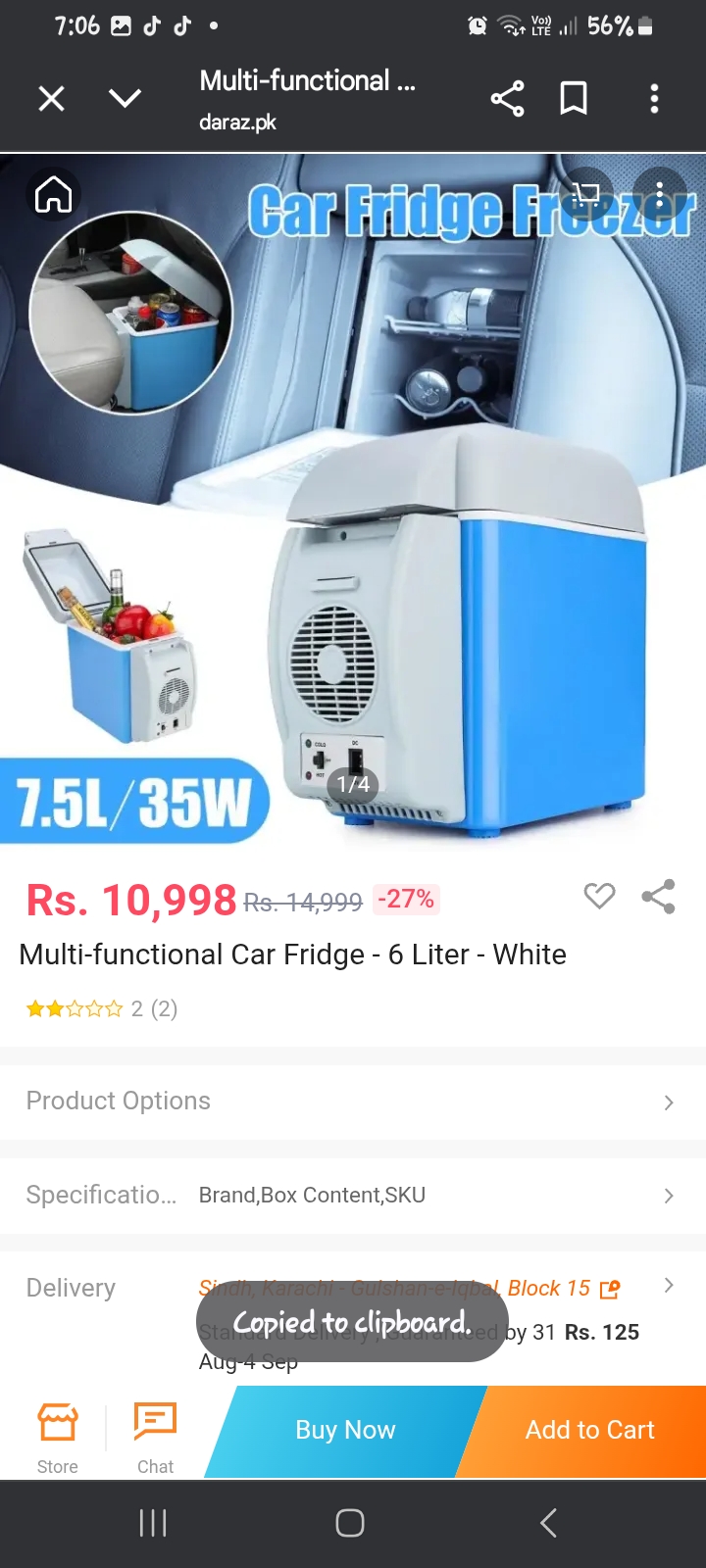Minimize the custom tab via down chevron

[x=125, y=98]
